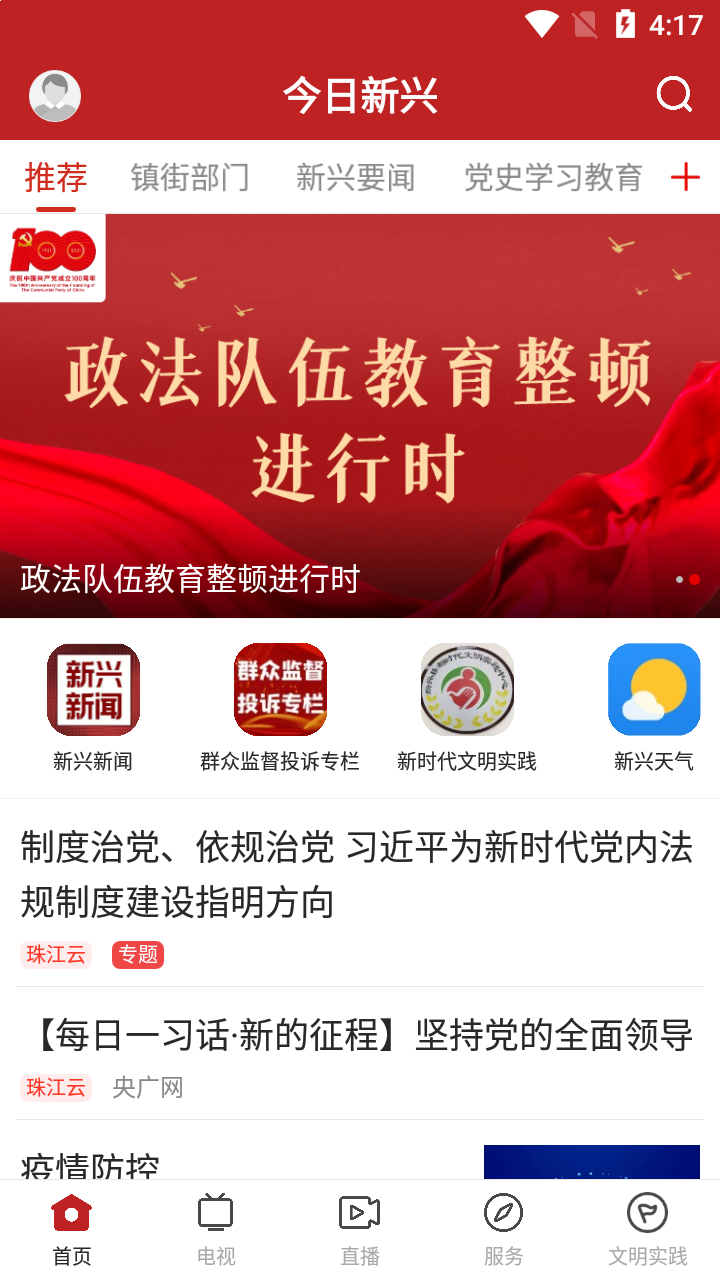The image size is (720, 1280).
Task: Switch to the 直播 tab
Action: (360, 1229)
